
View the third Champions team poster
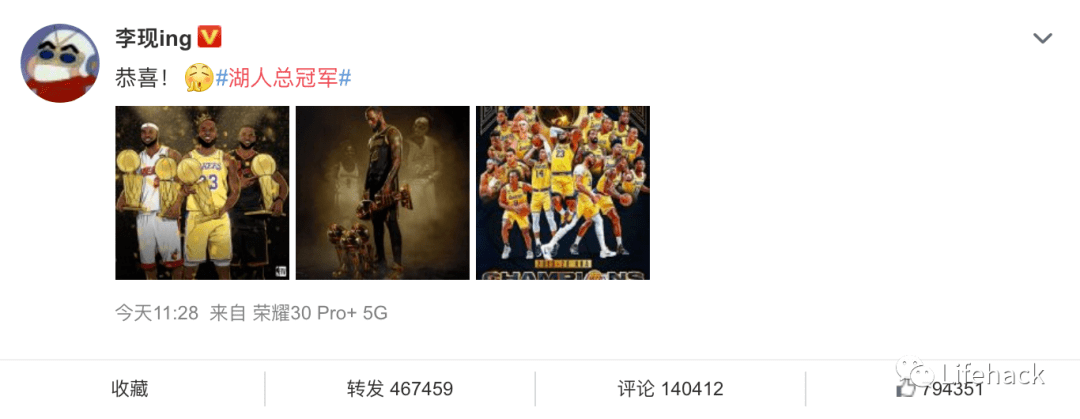[x=562, y=192]
